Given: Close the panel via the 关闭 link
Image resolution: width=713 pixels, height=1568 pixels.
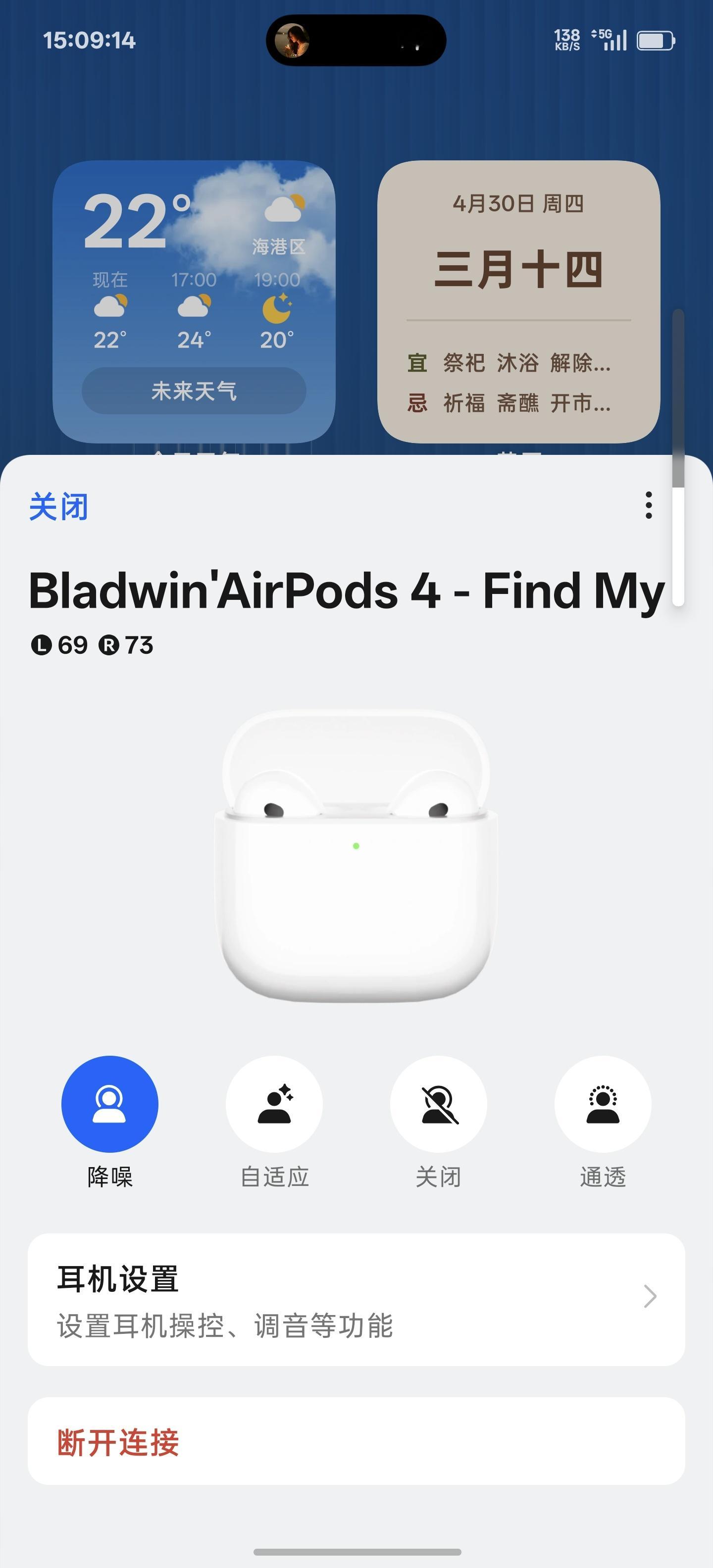Looking at the screenshot, I should [x=59, y=507].
